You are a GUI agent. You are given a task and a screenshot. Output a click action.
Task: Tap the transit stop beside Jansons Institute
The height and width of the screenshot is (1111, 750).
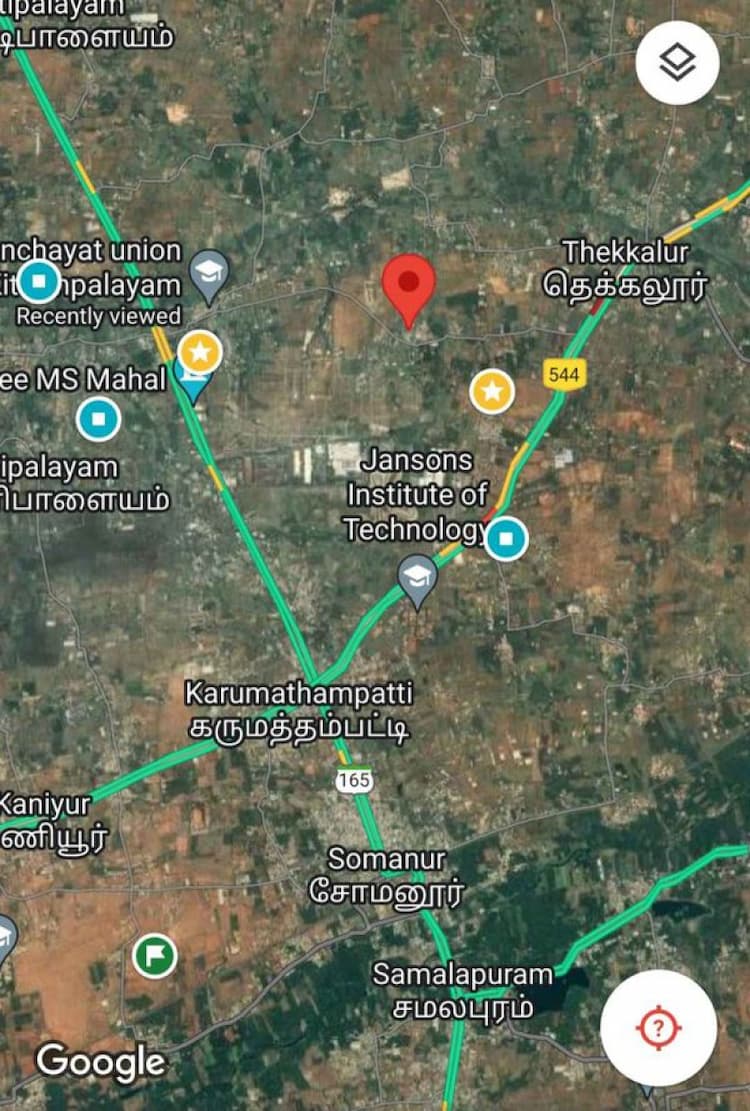click(507, 539)
